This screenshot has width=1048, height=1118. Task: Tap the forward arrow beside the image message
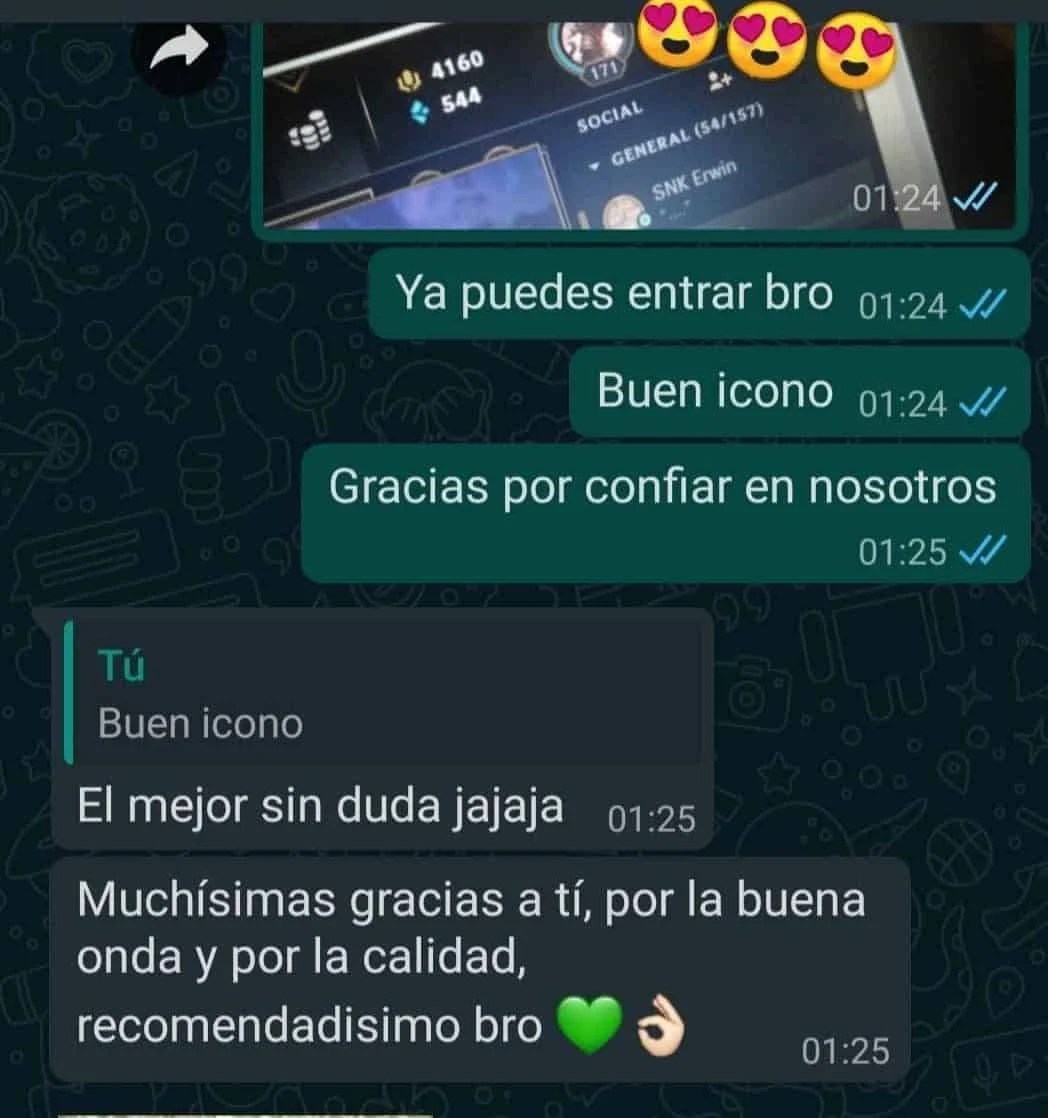pos(178,52)
